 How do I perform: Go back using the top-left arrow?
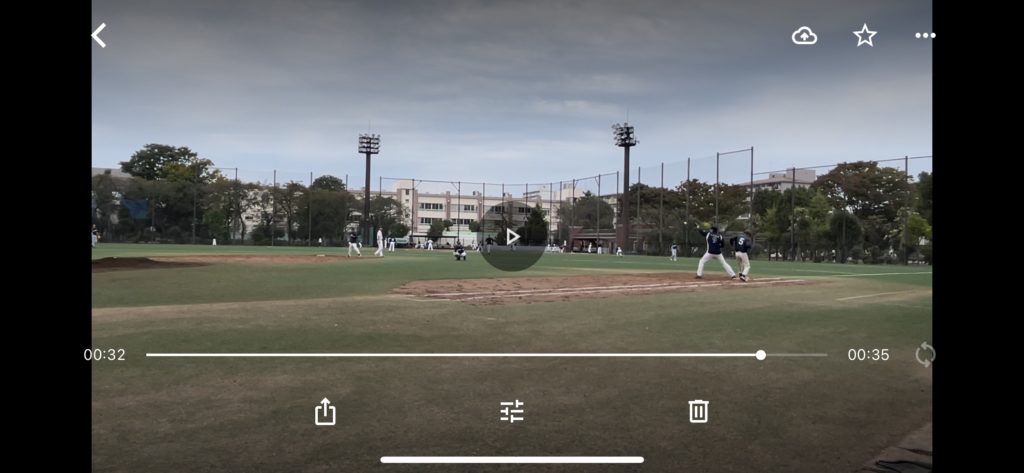[x=99, y=36]
